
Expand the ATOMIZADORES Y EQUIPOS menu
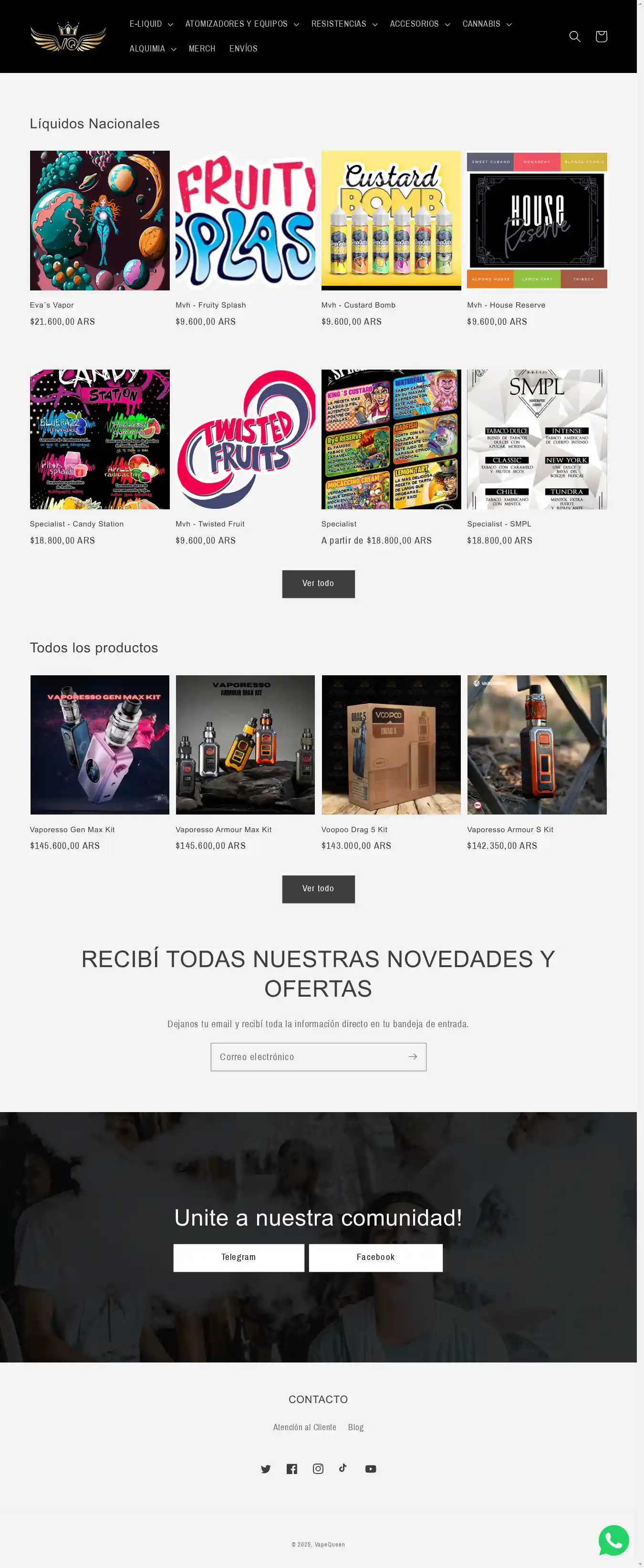point(242,24)
